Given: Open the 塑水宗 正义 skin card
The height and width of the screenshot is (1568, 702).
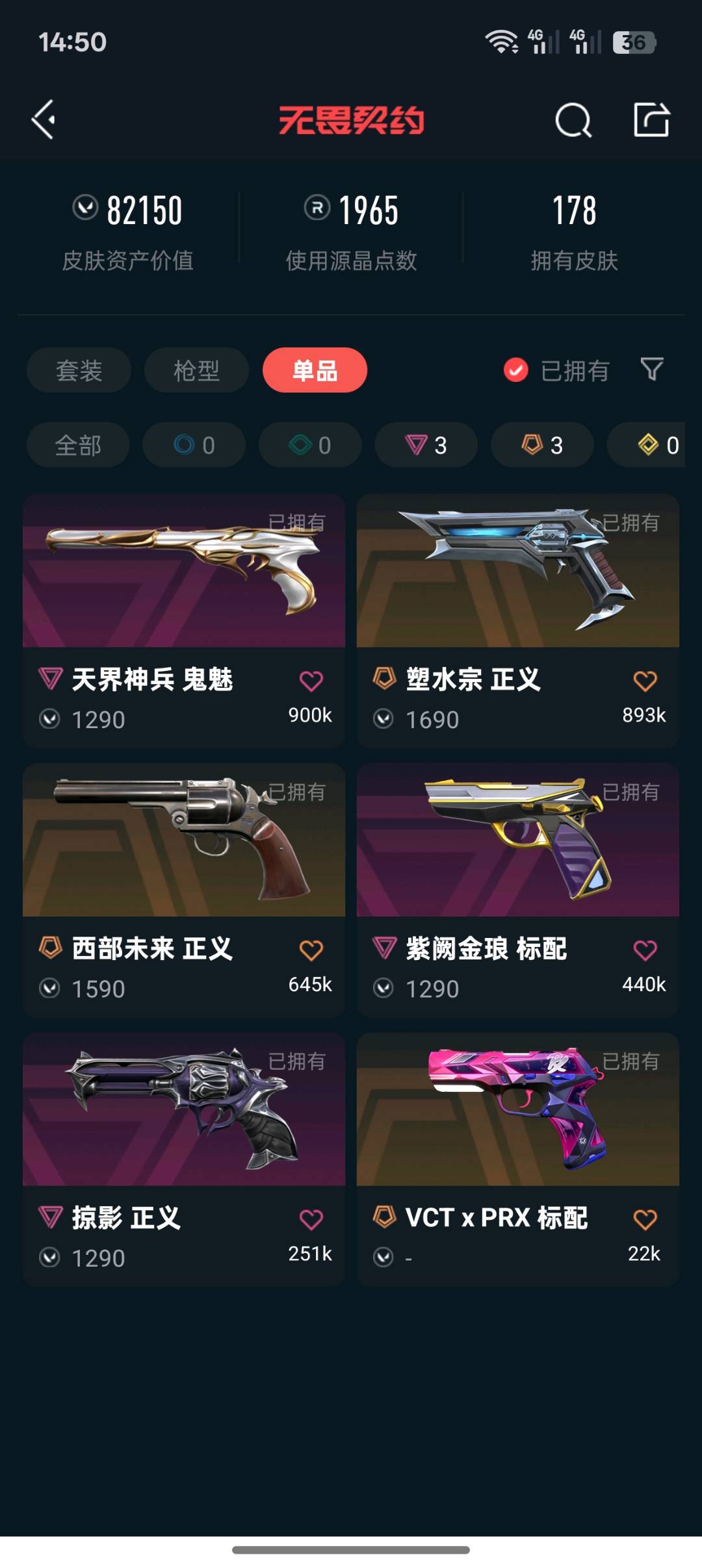Looking at the screenshot, I should 518,620.
